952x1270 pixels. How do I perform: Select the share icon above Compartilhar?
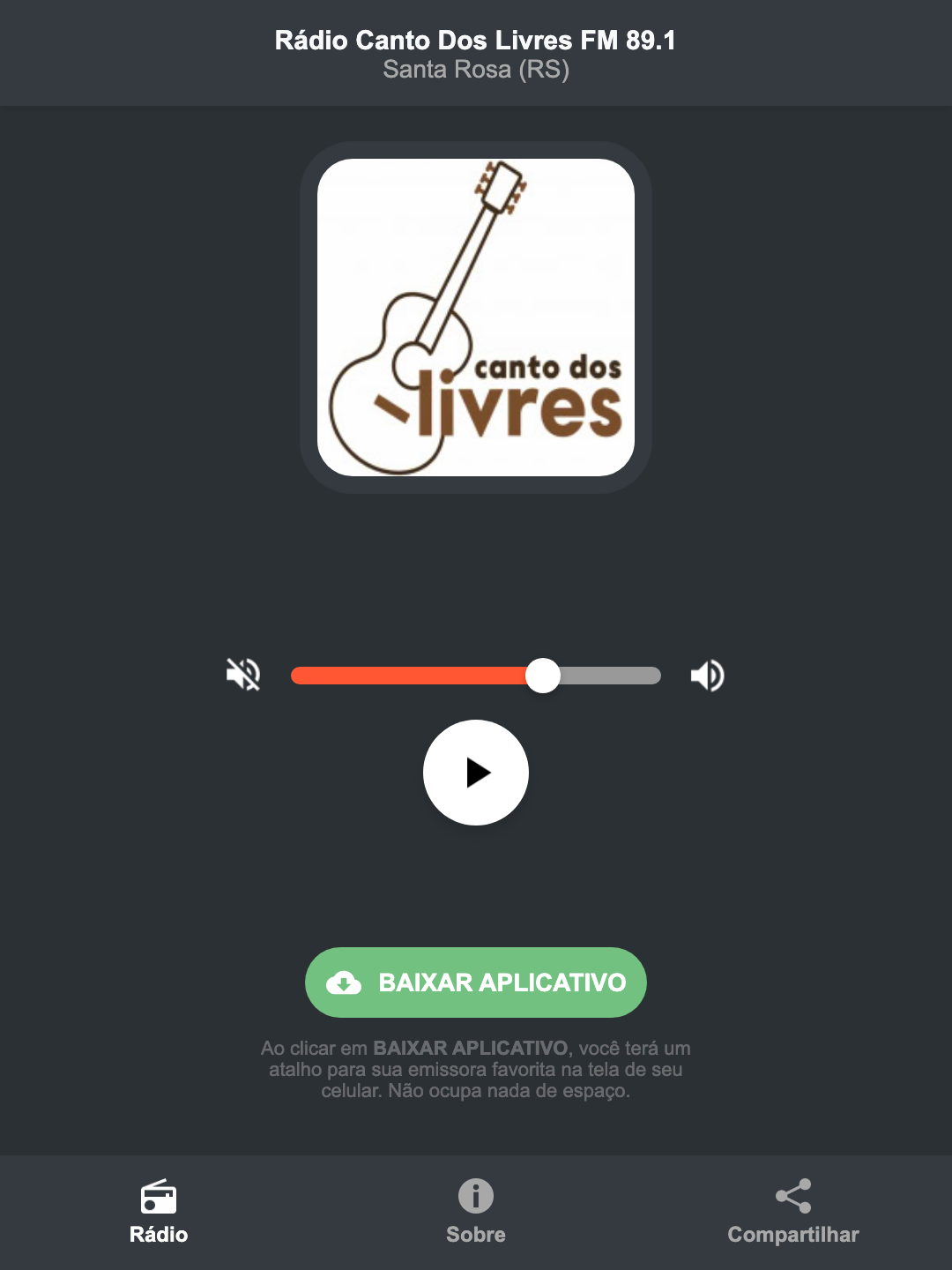click(792, 1197)
